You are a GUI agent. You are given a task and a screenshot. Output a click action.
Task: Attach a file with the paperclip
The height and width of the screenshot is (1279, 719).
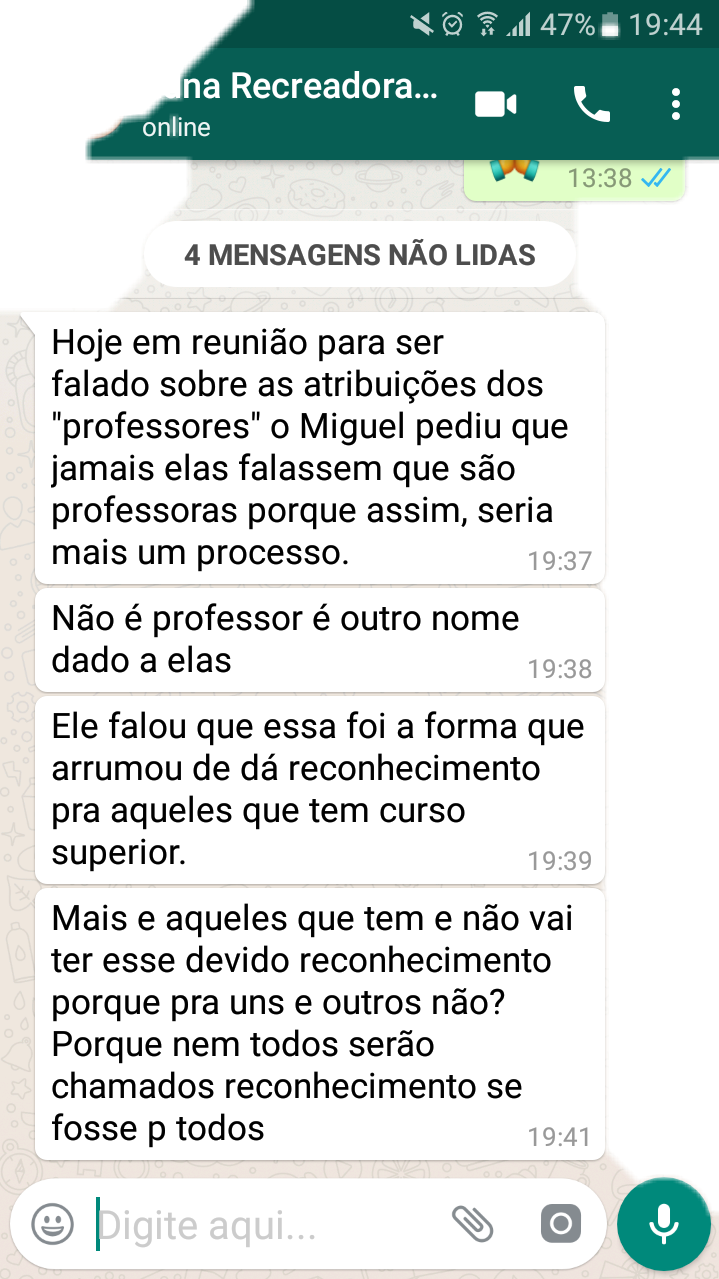click(x=472, y=1223)
